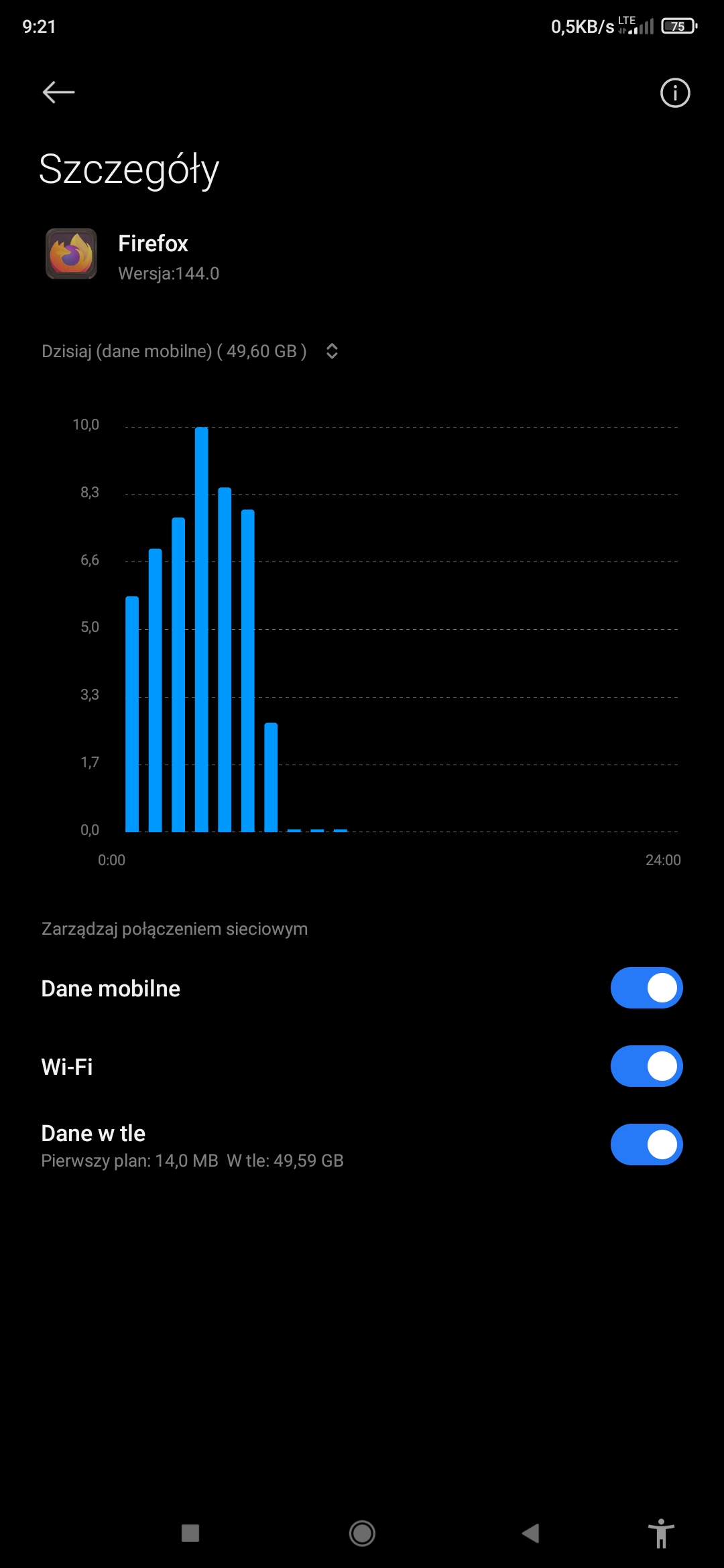Tap the system home button

(362, 1533)
